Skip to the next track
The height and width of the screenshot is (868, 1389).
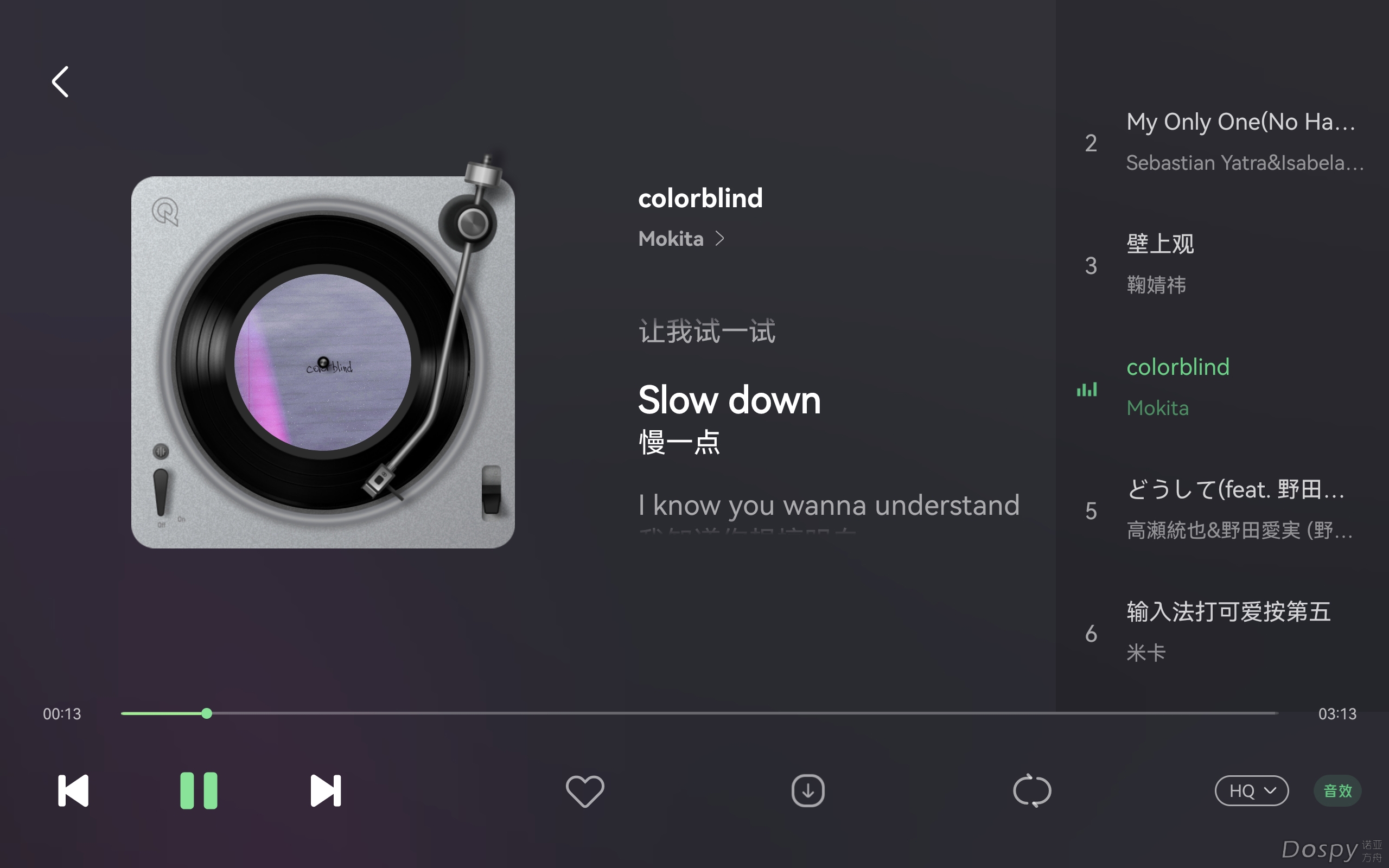(326, 790)
